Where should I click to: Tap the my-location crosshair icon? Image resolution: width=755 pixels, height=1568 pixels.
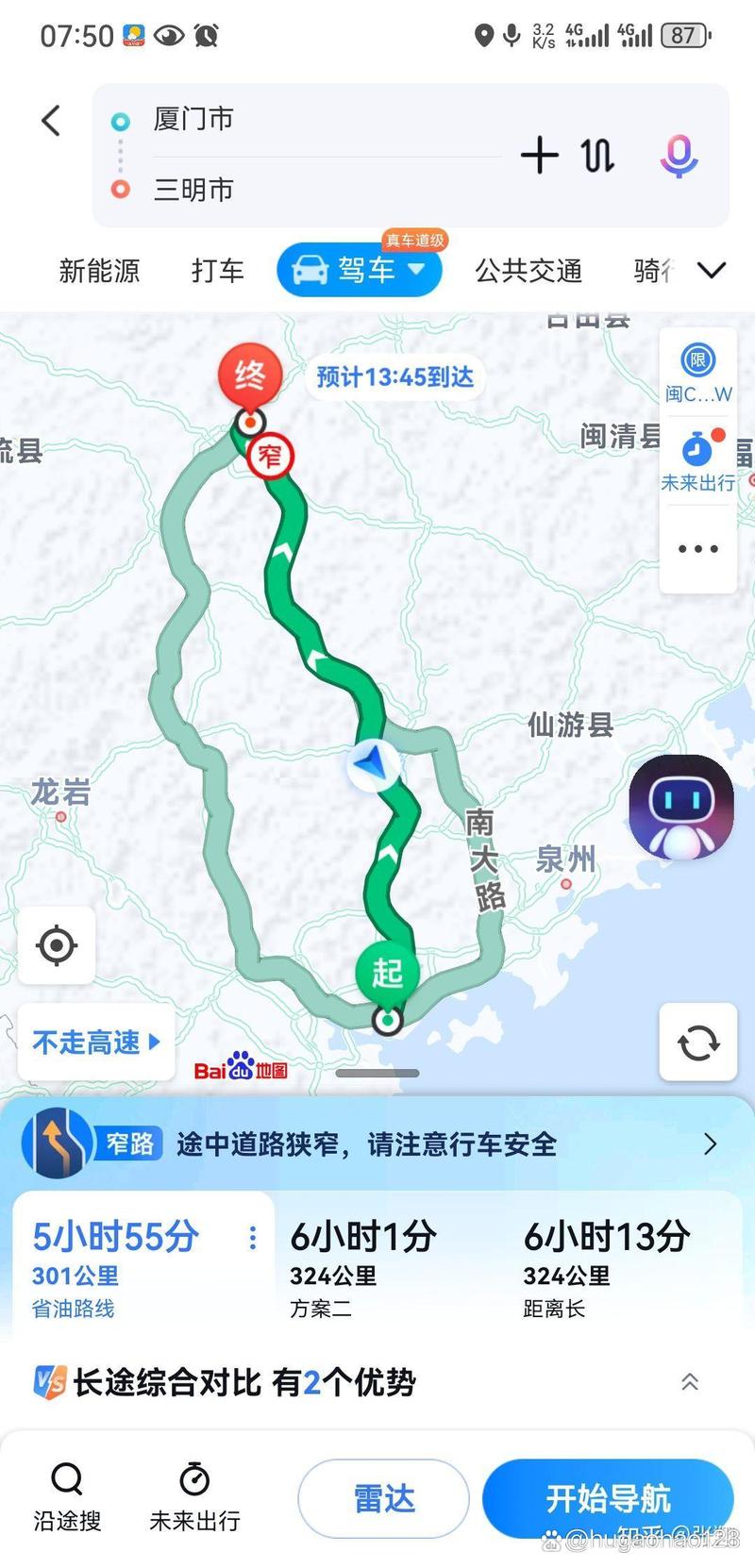(x=57, y=944)
